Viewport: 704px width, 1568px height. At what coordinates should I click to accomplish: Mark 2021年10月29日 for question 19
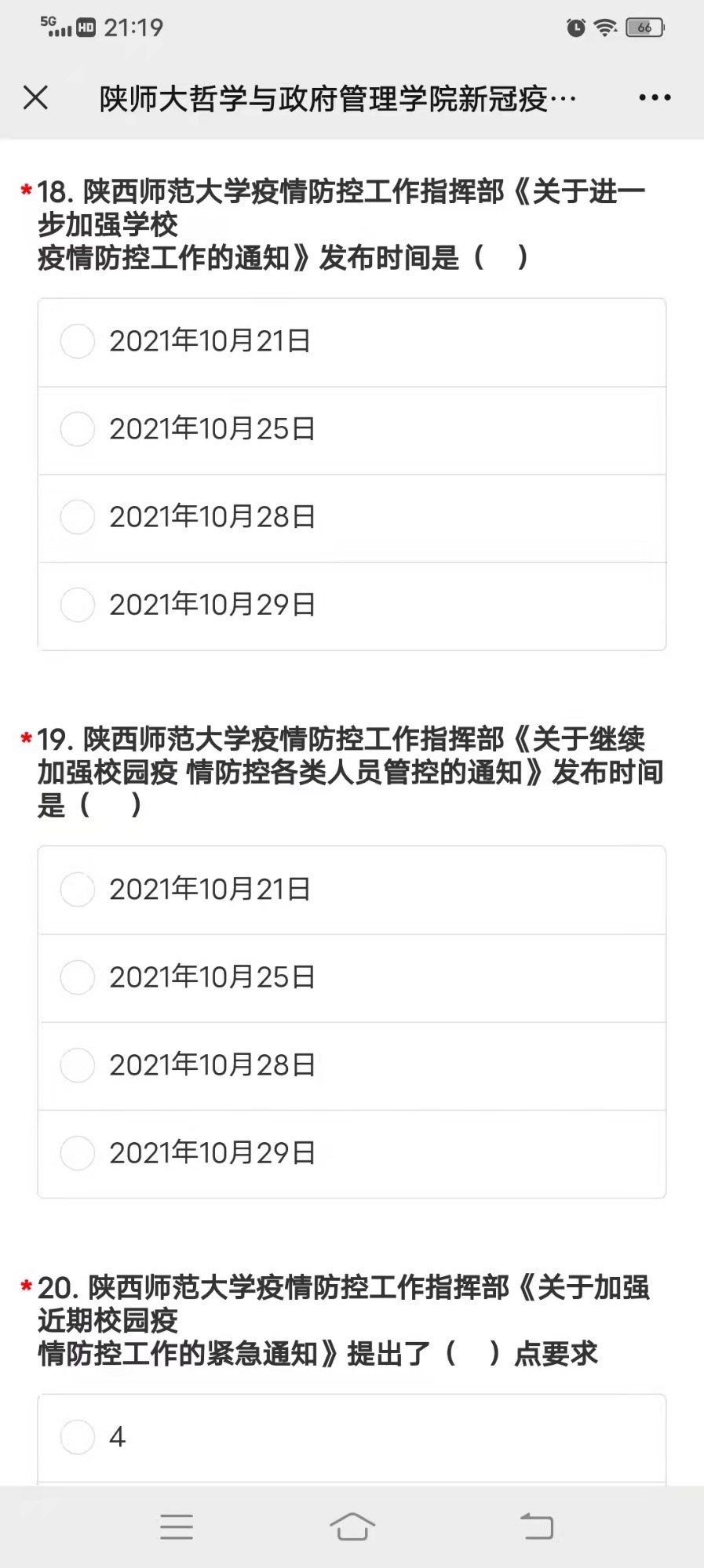352,1154
